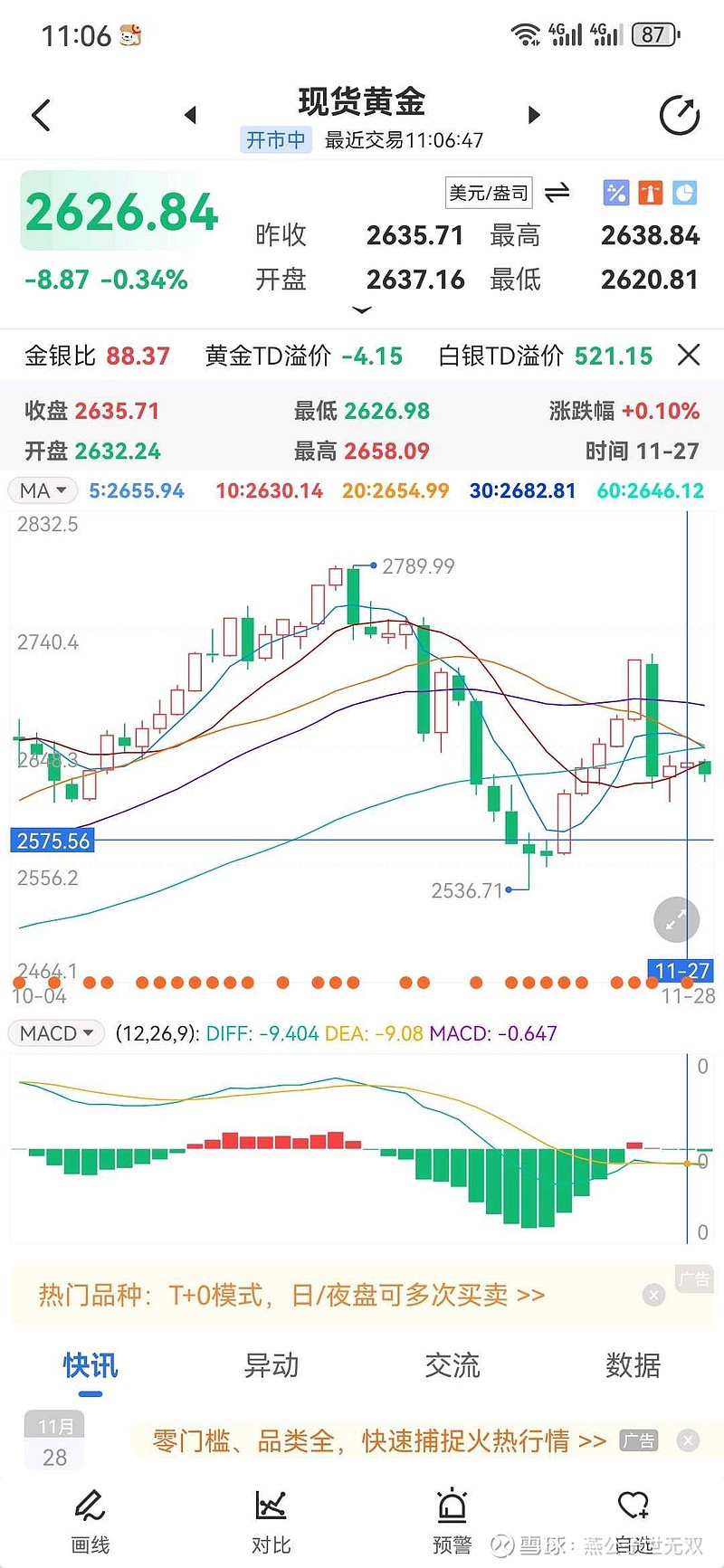Screen dimensions: 724x1568
Task: Enter fullscreen via the chart expand icon
Action: pos(676,919)
